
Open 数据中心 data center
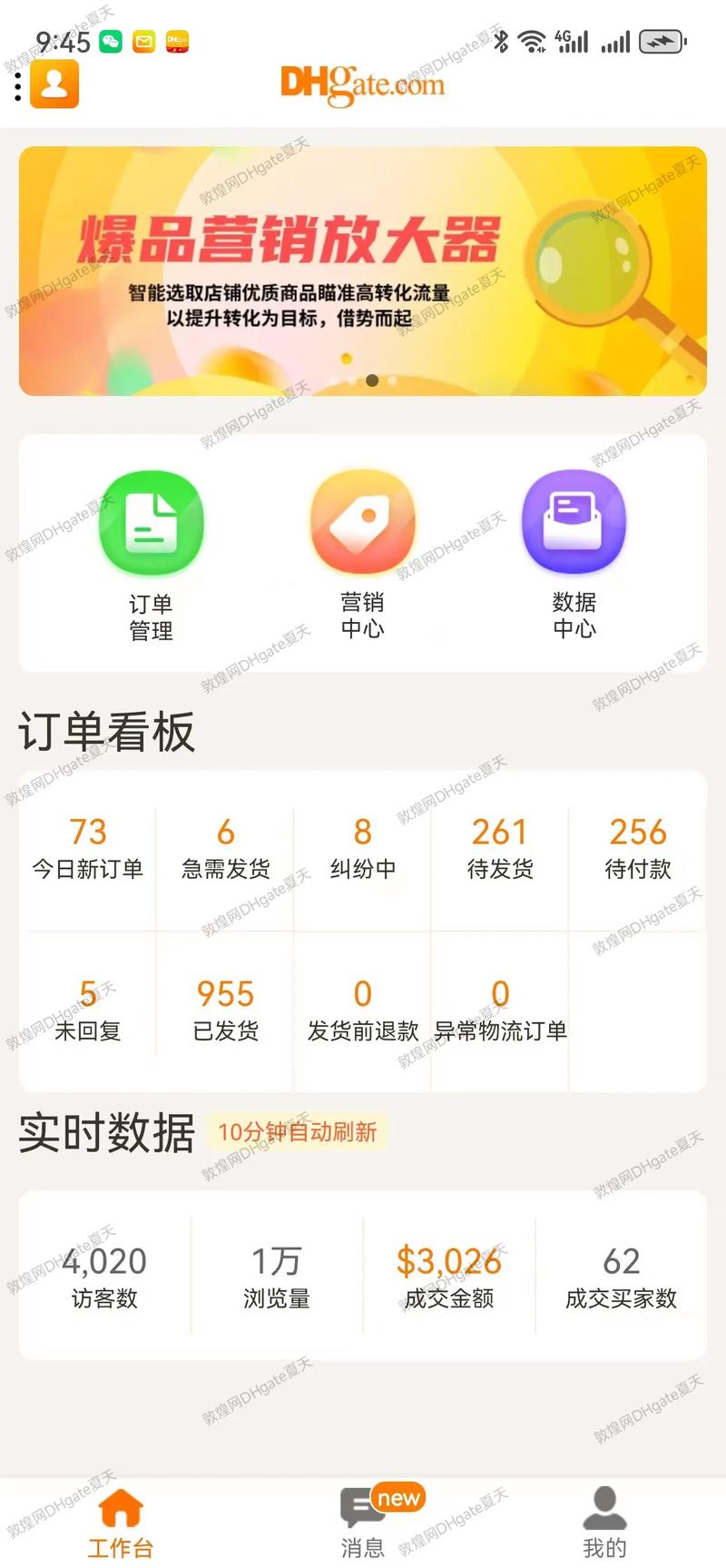pyautogui.click(x=574, y=554)
